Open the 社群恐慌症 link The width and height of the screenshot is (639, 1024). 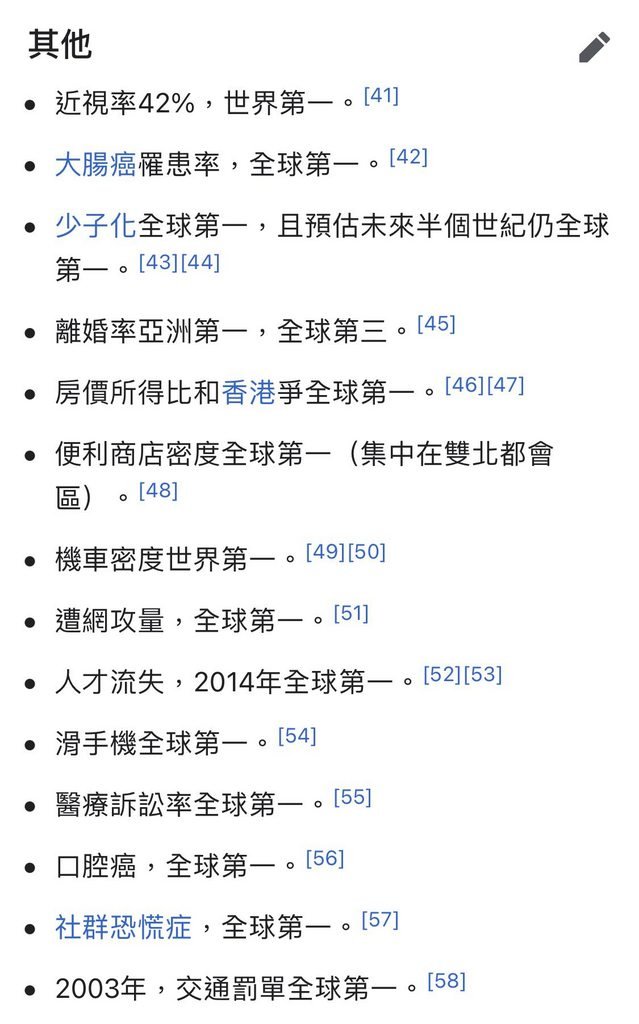click(x=123, y=926)
